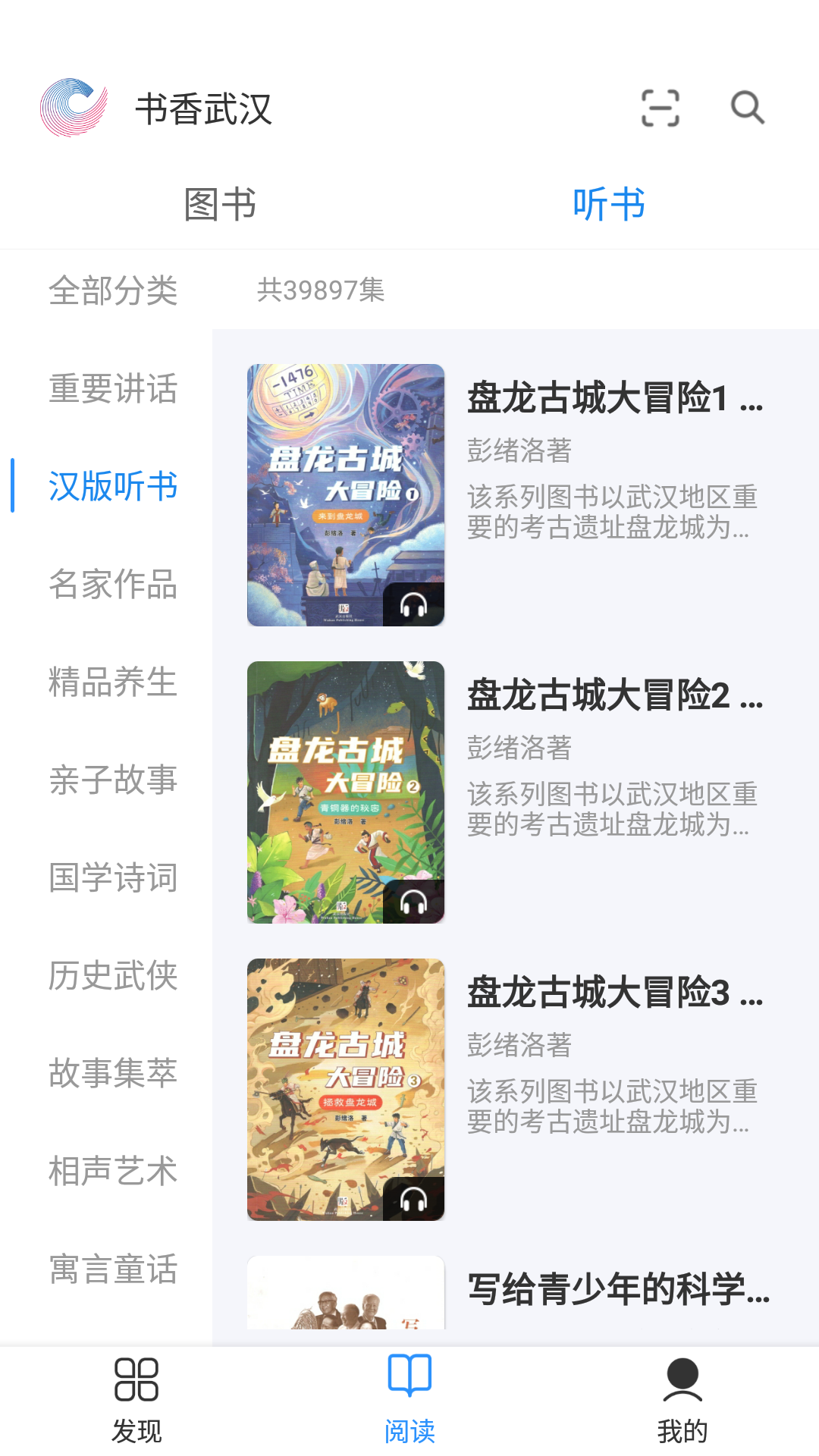This screenshot has width=819, height=1456.
Task: Click the 盘龙古城大冒险2 cover thumbnail
Action: tap(345, 790)
